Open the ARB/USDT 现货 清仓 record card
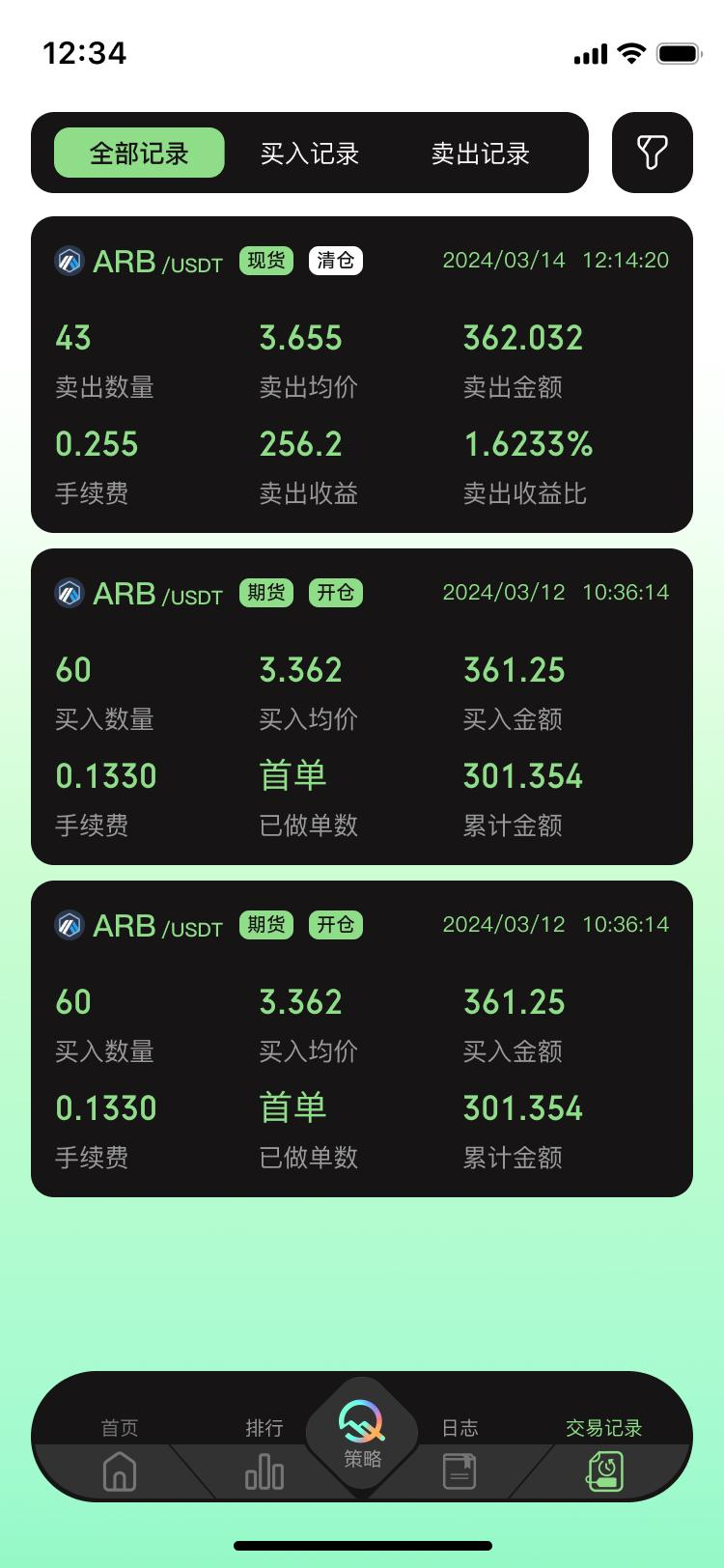Screen dimensions: 724x1568 coord(362,375)
